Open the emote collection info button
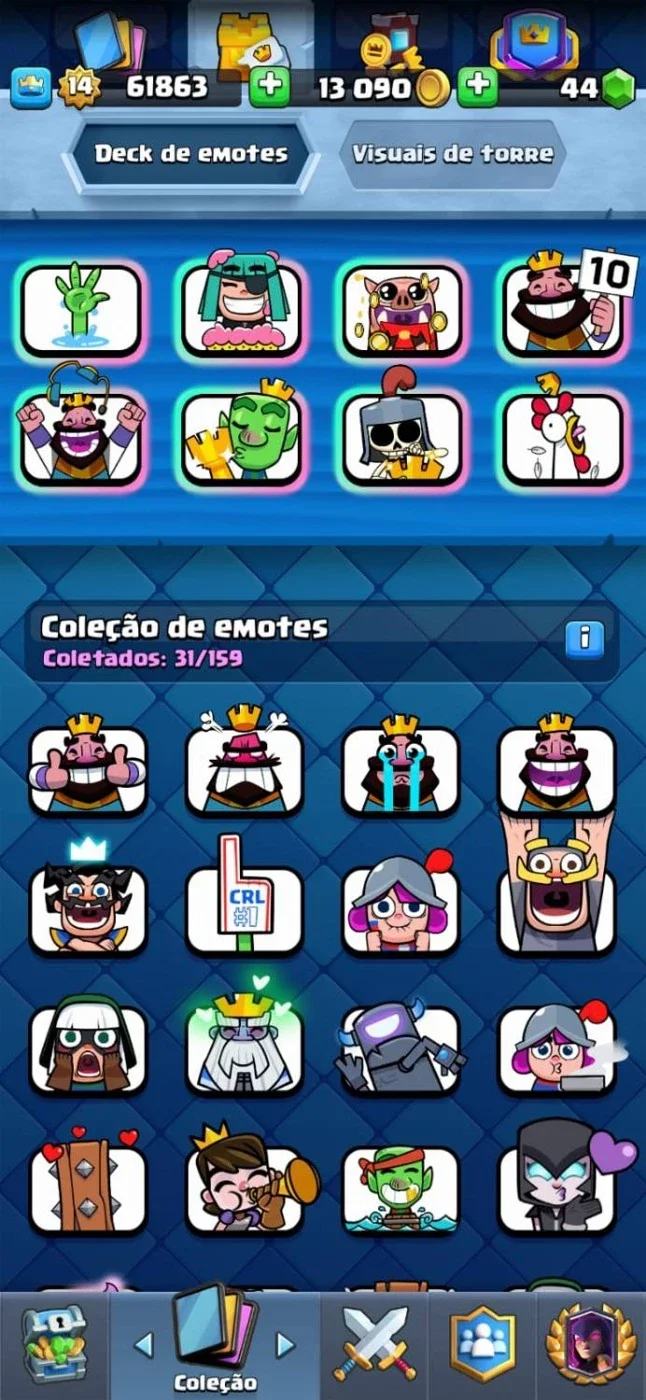The image size is (646, 1400). (x=585, y=637)
